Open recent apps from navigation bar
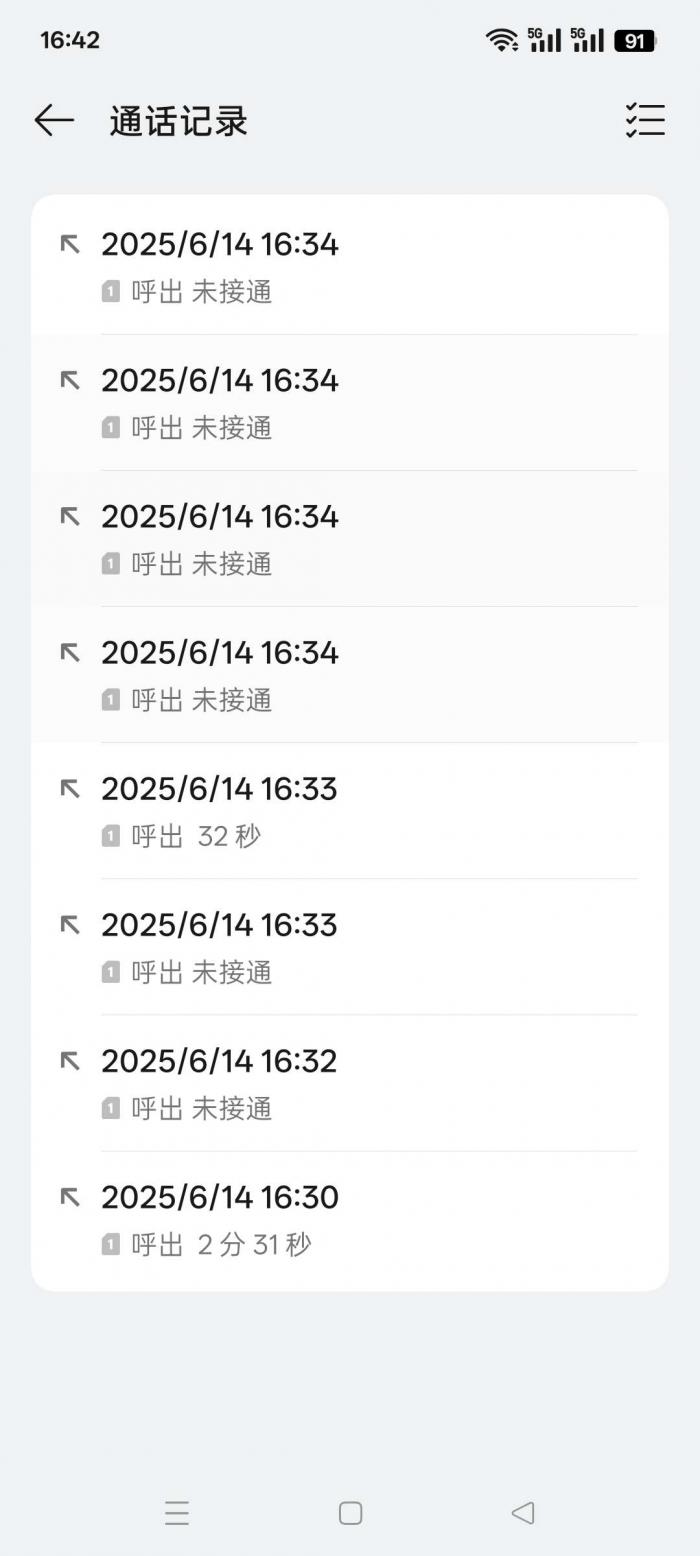Viewport: 700px width, 1556px height. [x=177, y=1513]
